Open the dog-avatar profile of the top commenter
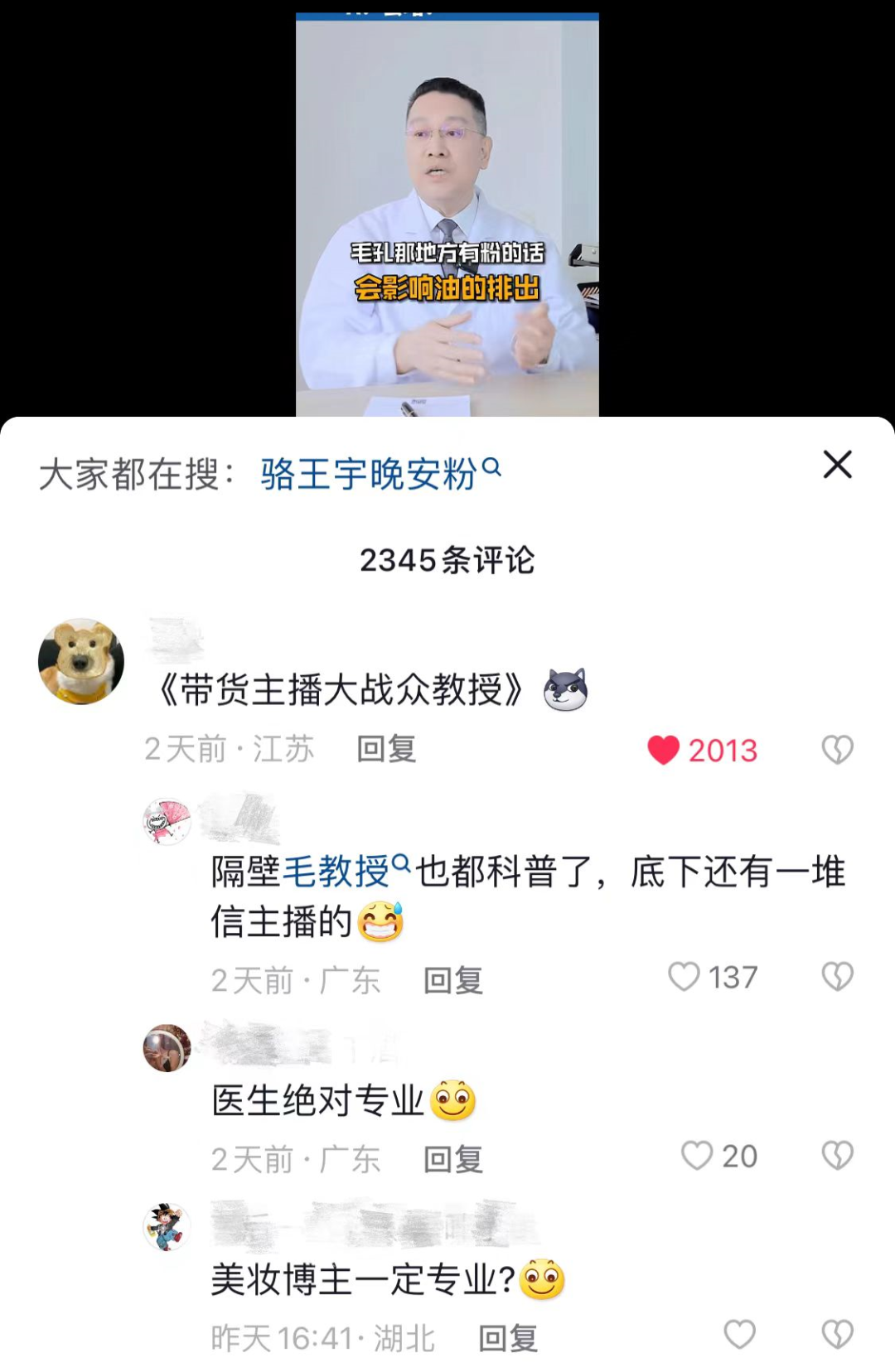Image resolution: width=895 pixels, height=1372 pixels. tap(81, 661)
